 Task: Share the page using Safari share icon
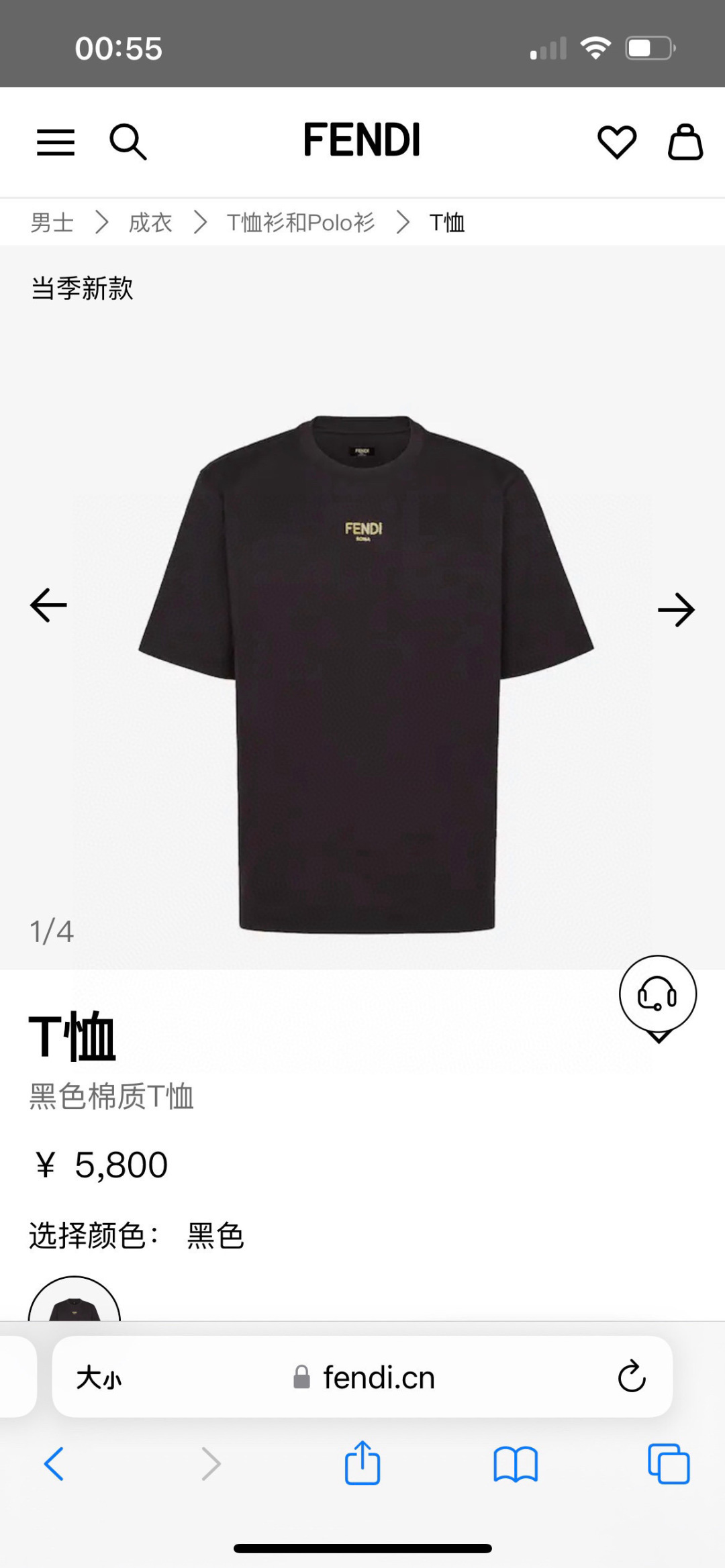pos(362,1465)
